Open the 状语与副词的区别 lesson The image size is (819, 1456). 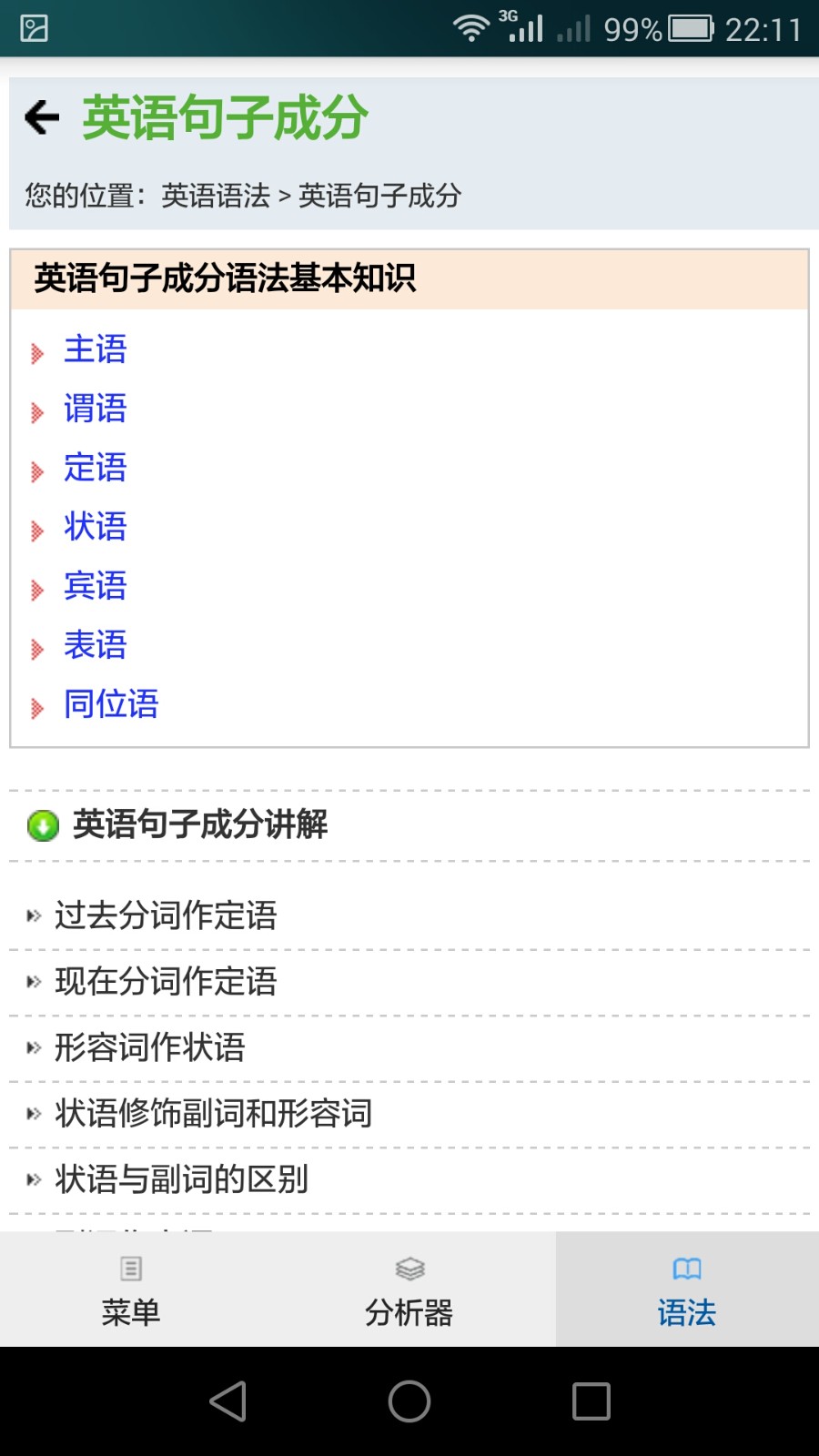[180, 1178]
